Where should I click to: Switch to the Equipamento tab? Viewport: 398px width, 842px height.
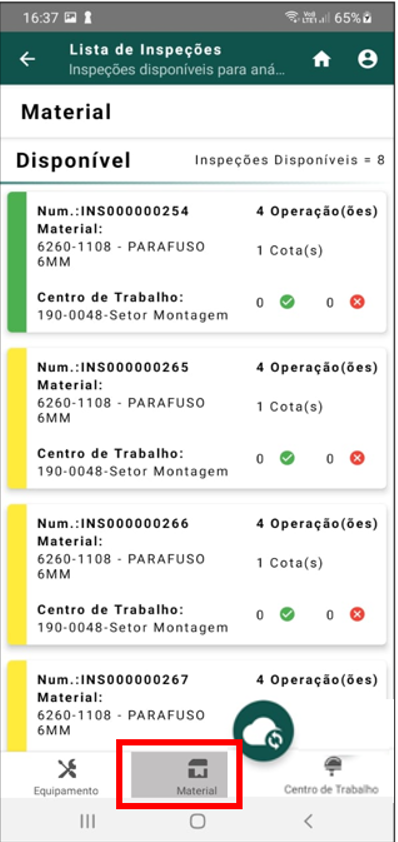pyautogui.click(x=67, y=776)
